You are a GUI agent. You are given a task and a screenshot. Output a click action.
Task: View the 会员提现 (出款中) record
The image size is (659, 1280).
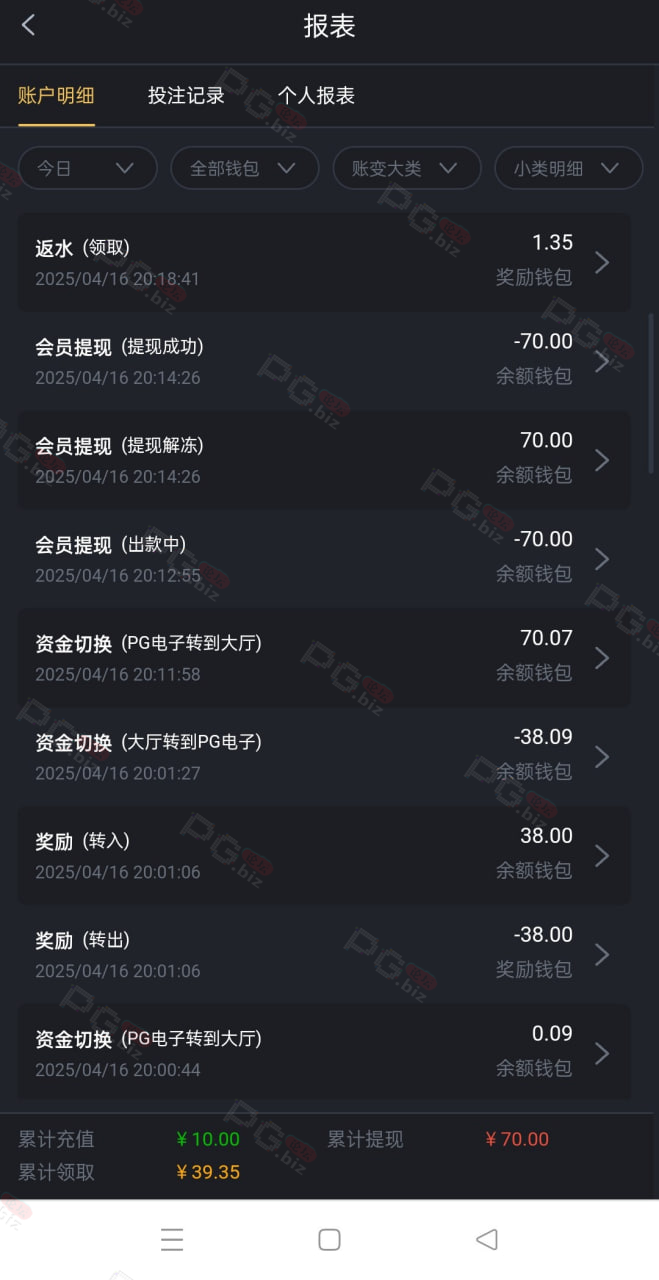324,559
